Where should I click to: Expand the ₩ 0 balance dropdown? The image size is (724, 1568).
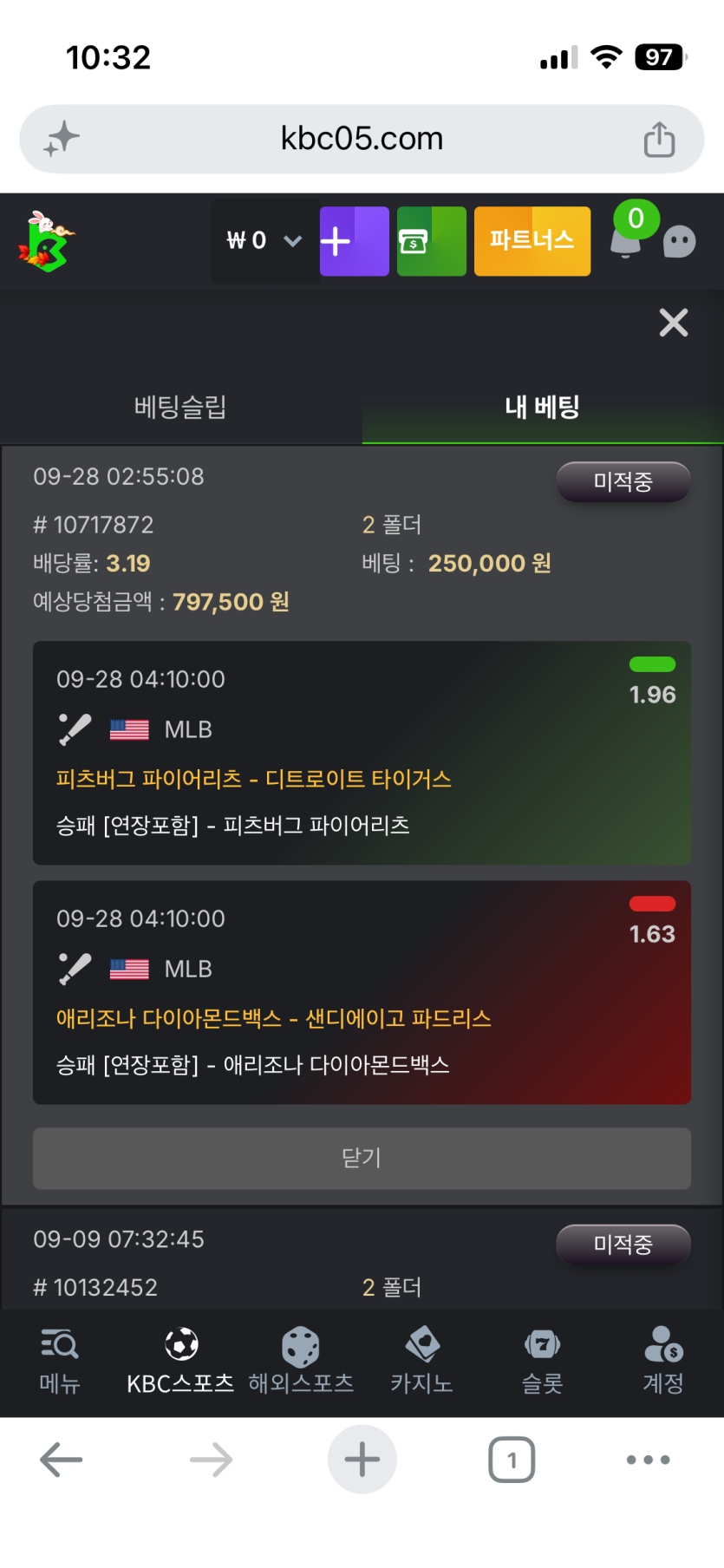tap(264, 241)
